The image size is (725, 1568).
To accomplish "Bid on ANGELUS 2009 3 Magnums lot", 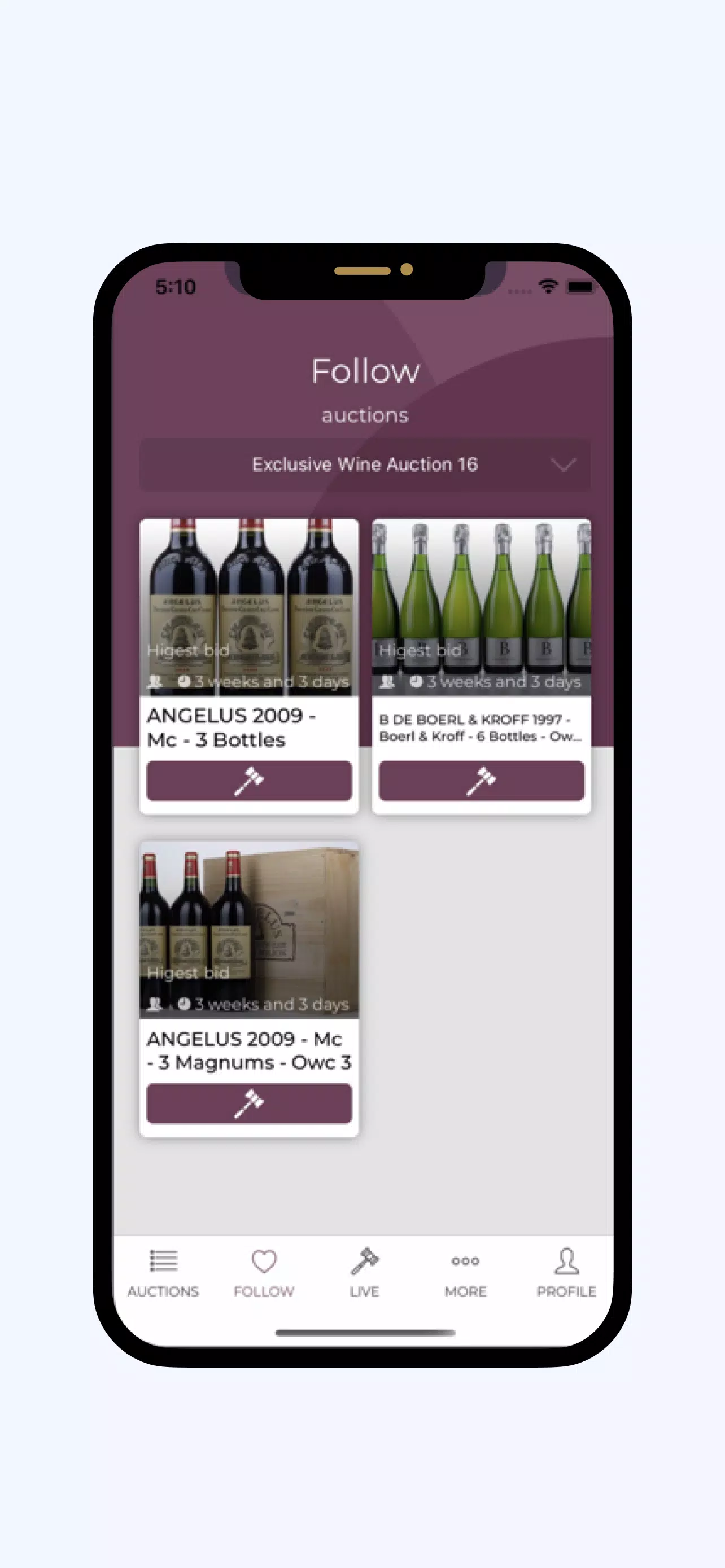I will coord(249,1103).
